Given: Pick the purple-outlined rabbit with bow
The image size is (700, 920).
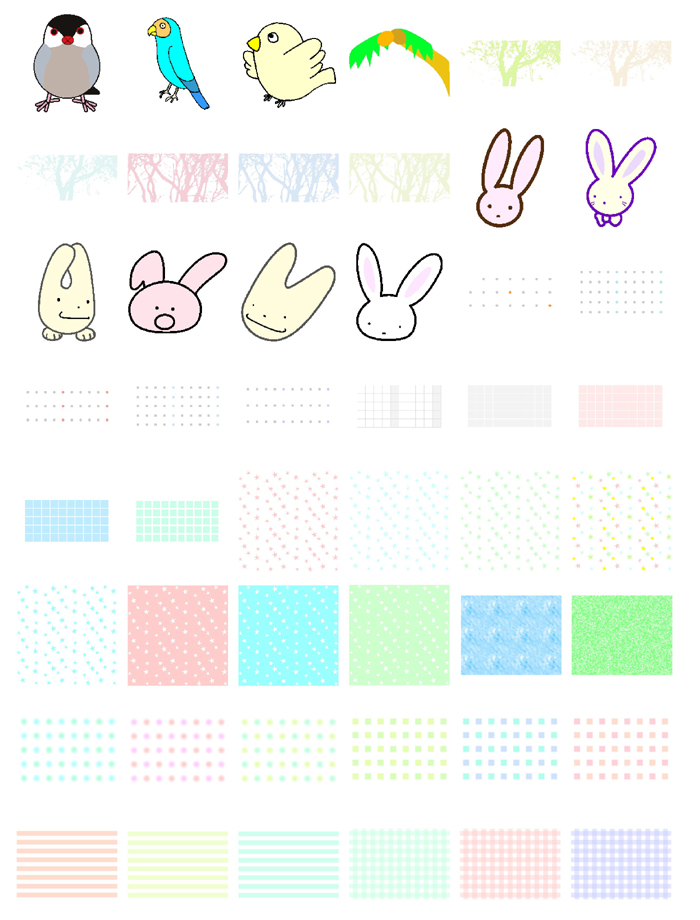Looking at the screenshot, I should (620, 177).
